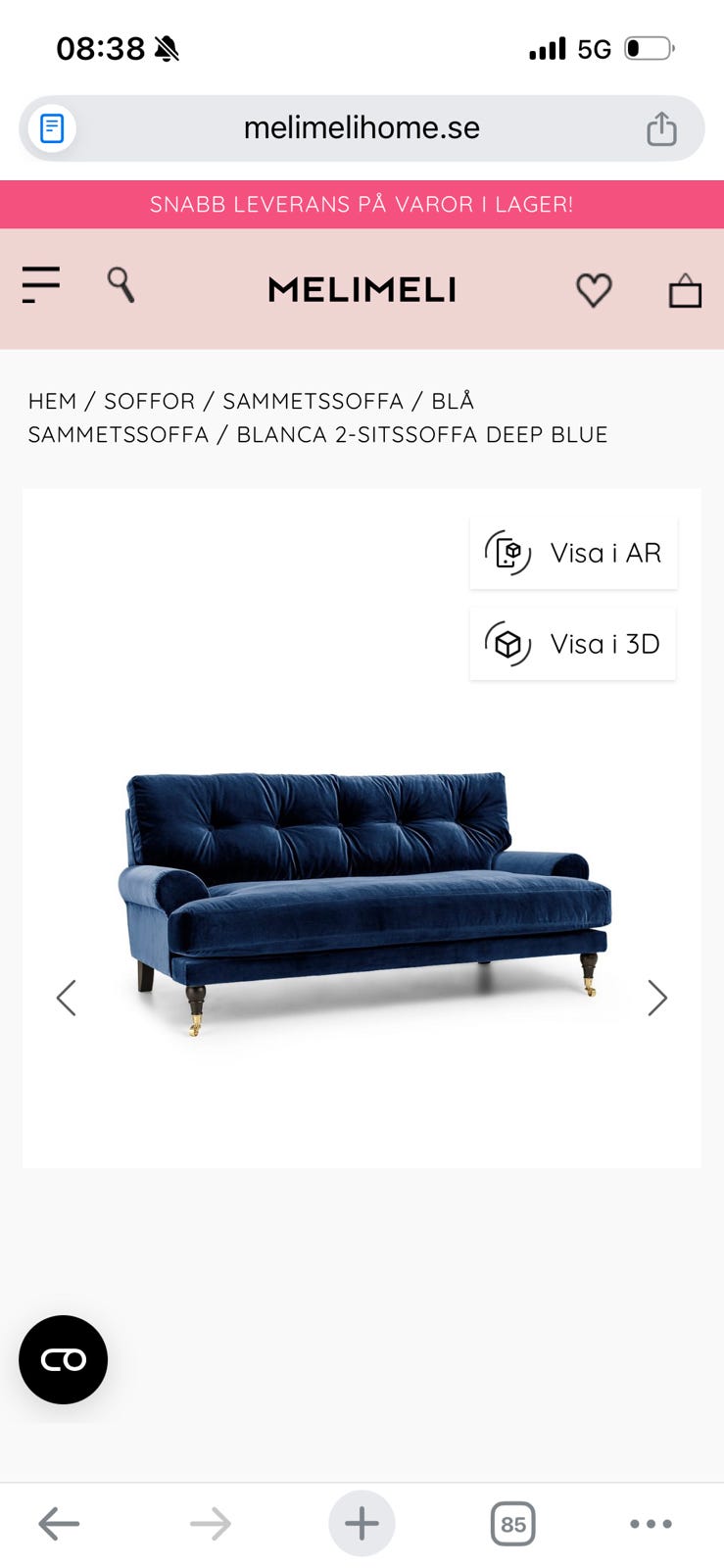Open the hamburger navigation menu
Screen dimensions: 724x1568
[40, 285]
